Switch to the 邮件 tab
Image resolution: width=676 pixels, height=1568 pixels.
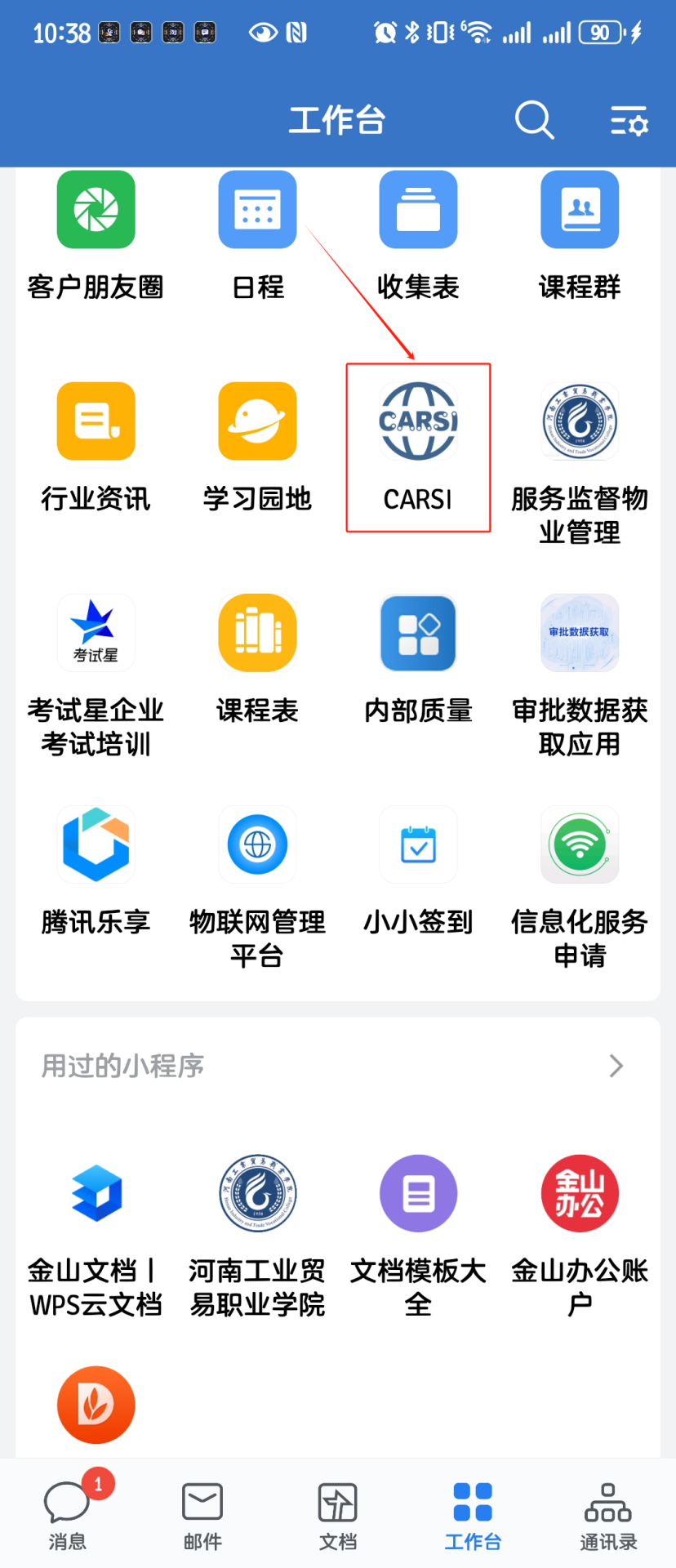tap(202, 1513)
